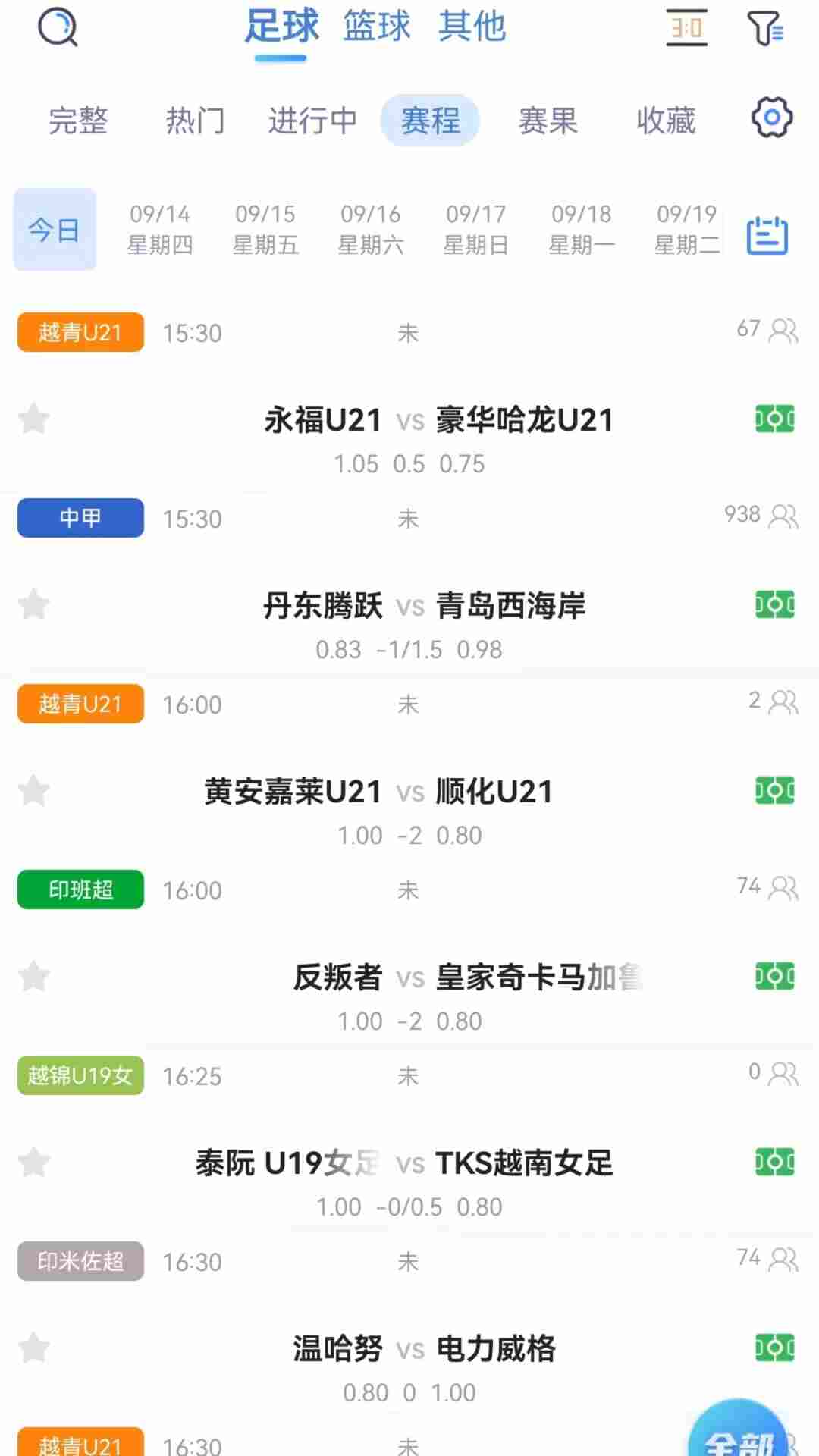Select the 赛果 tab

click(x=548, y=121)
